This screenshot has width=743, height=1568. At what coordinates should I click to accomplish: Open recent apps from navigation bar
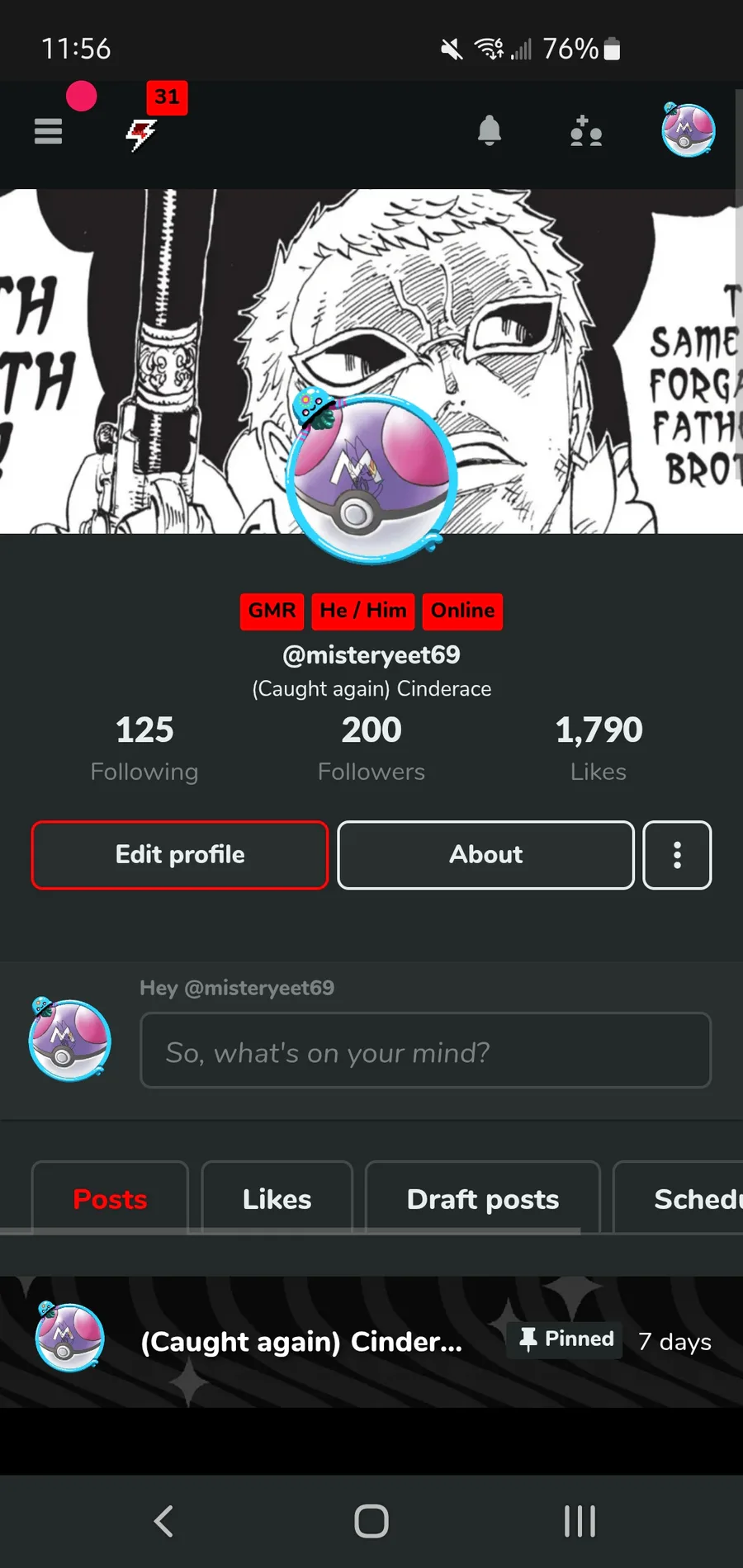[x=580, y=1521]
